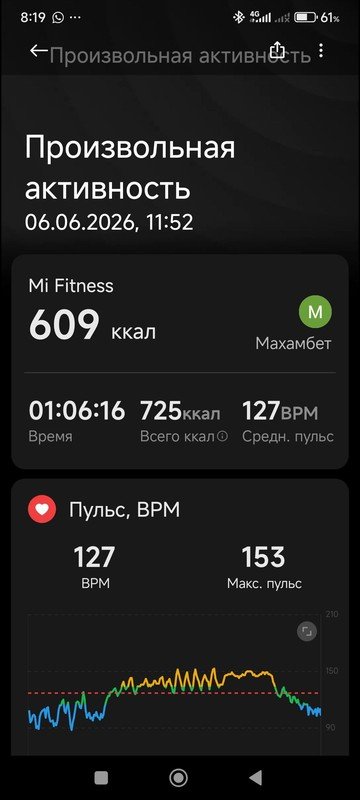Tap the system home button

178,778
